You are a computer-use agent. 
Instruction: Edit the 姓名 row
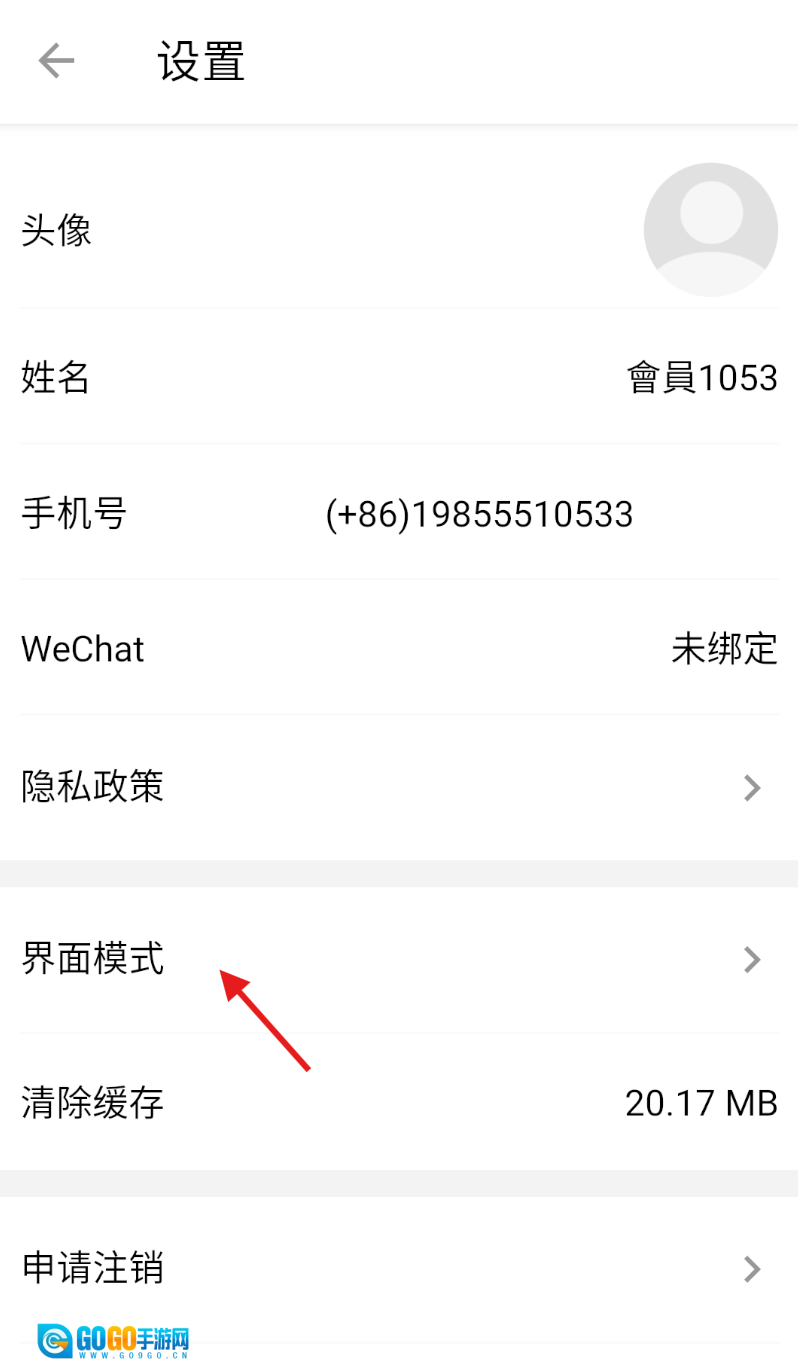point(400,378)
